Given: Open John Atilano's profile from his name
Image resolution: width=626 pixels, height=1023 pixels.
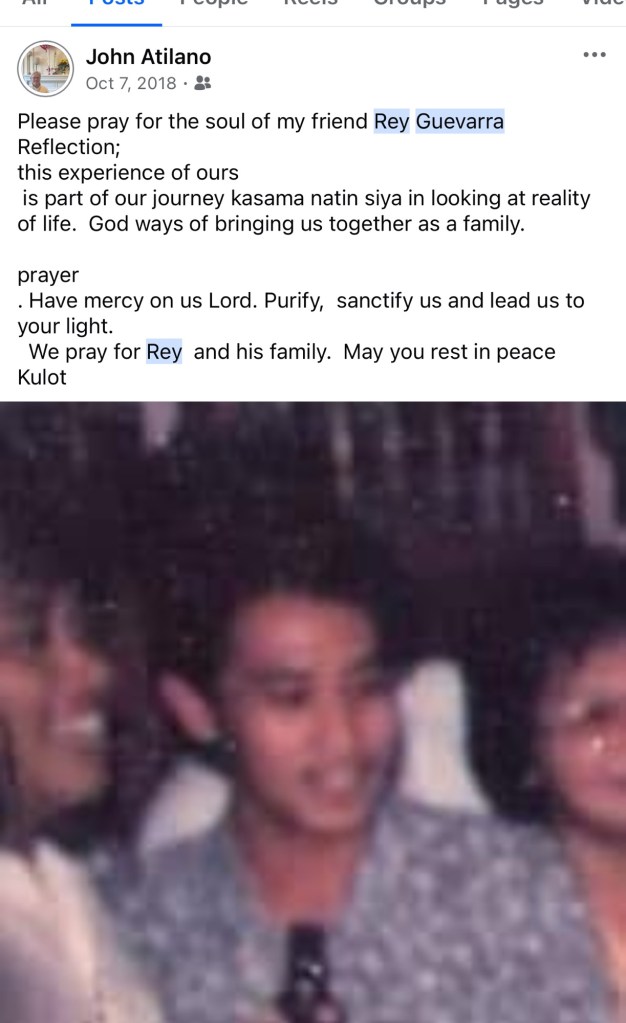Looking at the screenshot, I should [x=148, y=57].
